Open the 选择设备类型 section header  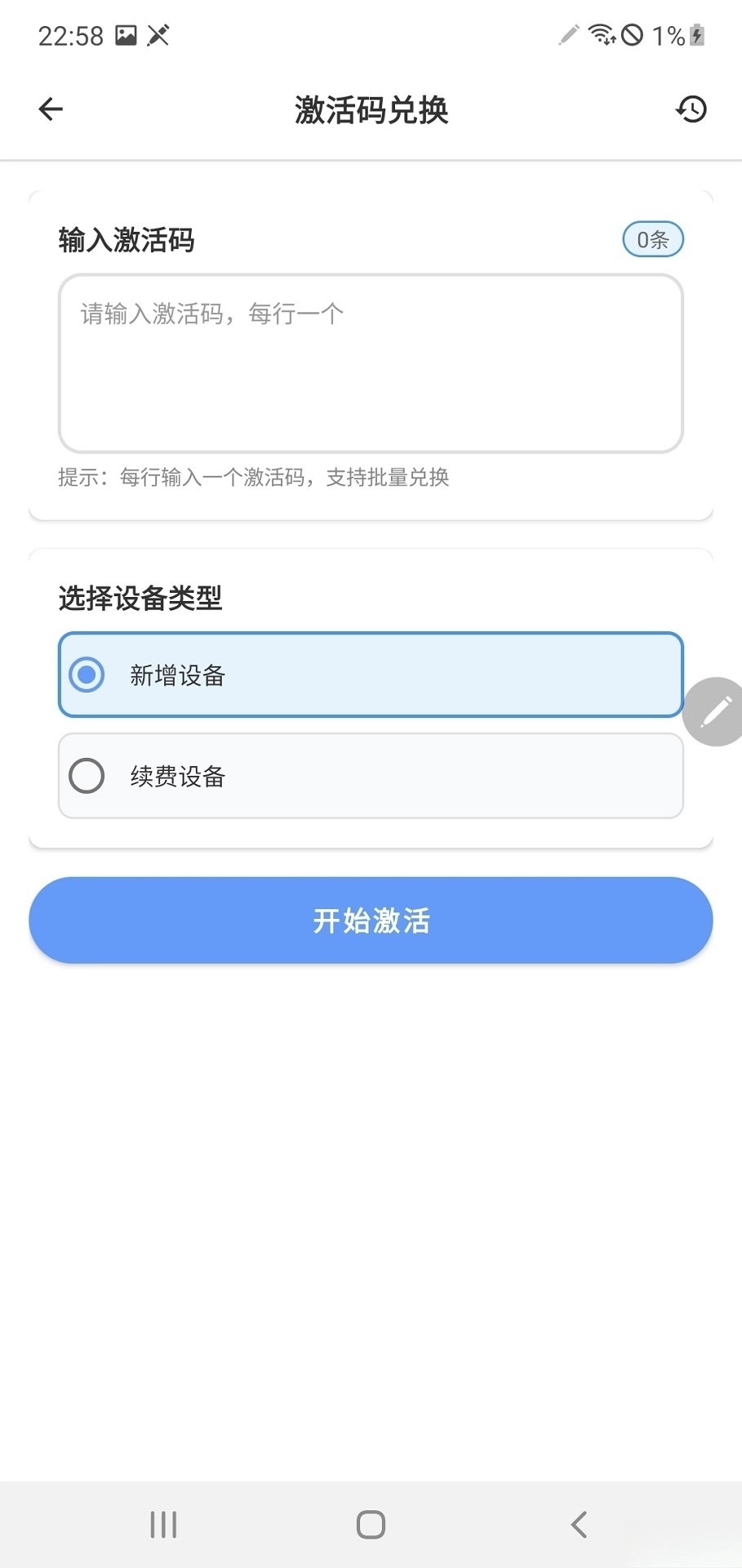coord(140,599)
